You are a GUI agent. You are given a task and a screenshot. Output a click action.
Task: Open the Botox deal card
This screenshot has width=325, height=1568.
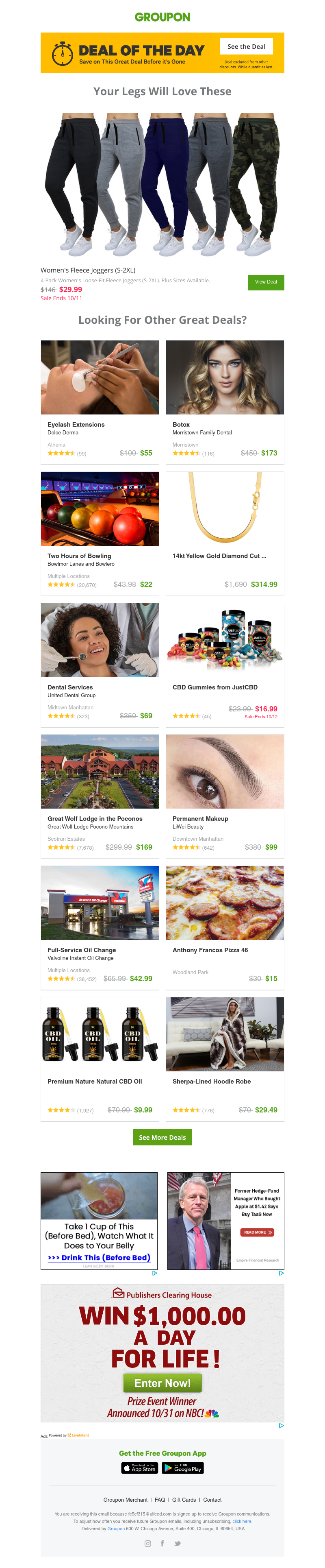(225, 402)
